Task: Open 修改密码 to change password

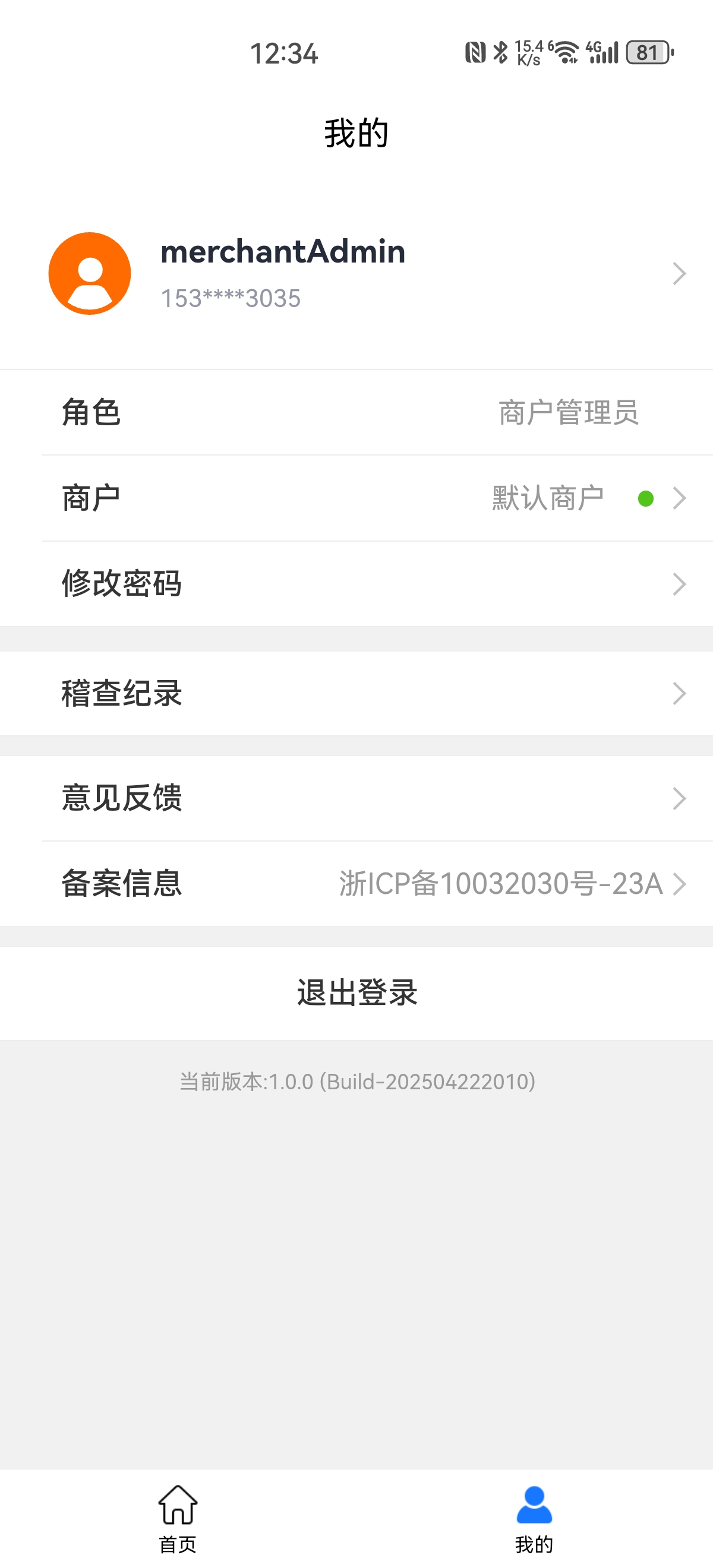Action: tap(356, 584)
